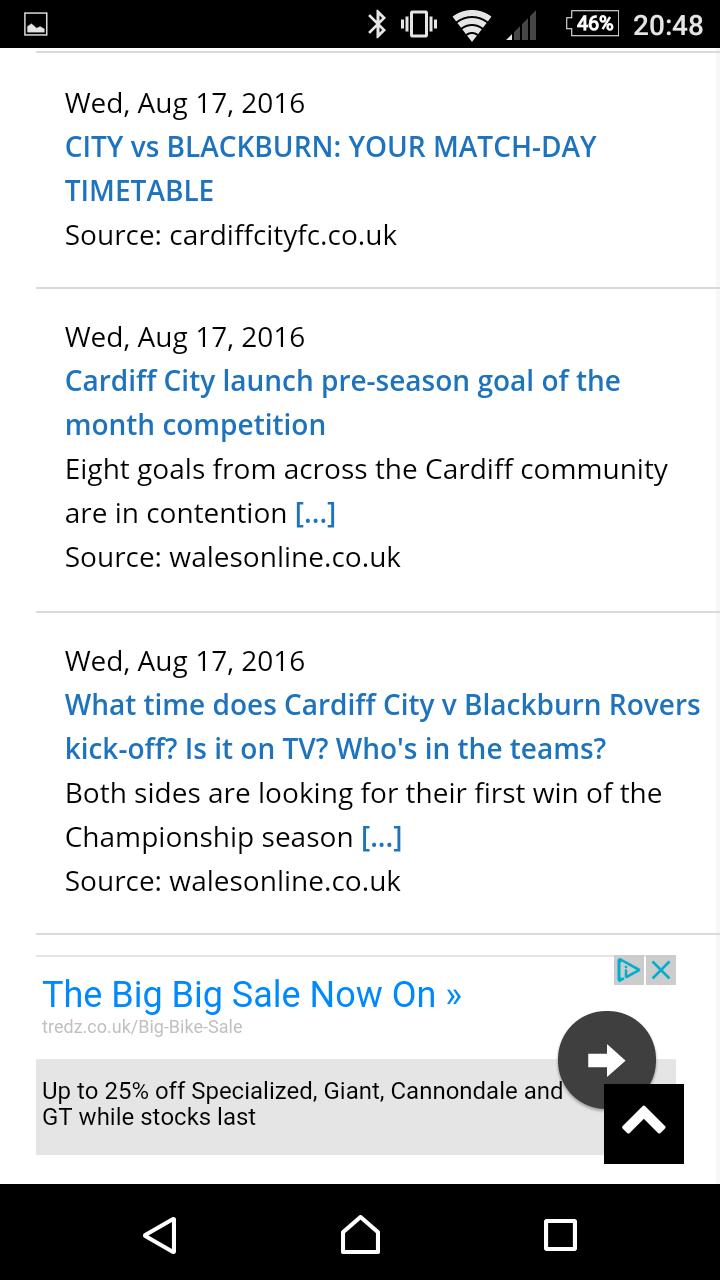Tap the scroll-to-top arrow button
The height and width of the screenshot is (1280, 720).
tap(644, 1123)
